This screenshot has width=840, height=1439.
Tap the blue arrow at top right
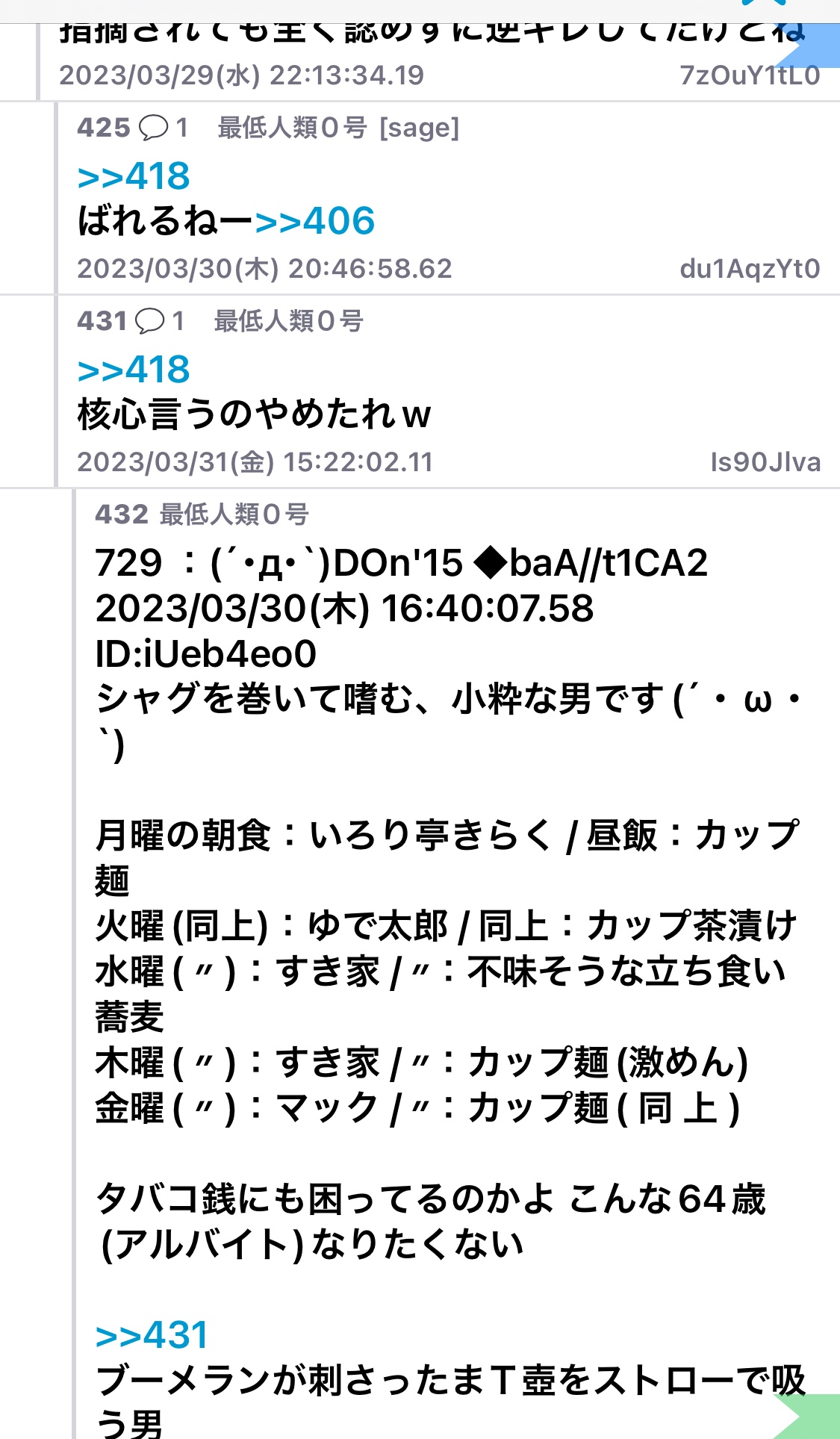[x=814, y=46]
